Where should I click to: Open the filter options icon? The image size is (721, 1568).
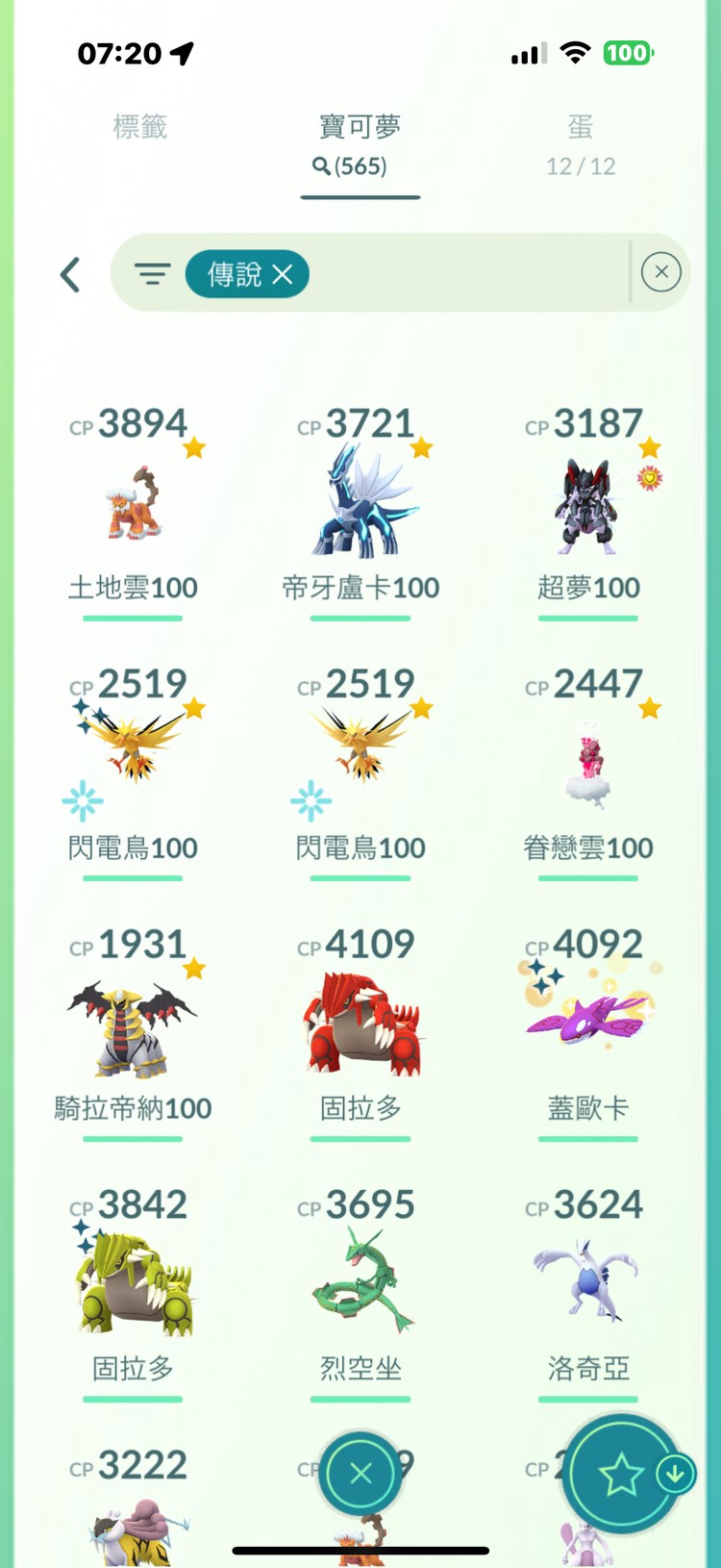click(x=152, y=274)
